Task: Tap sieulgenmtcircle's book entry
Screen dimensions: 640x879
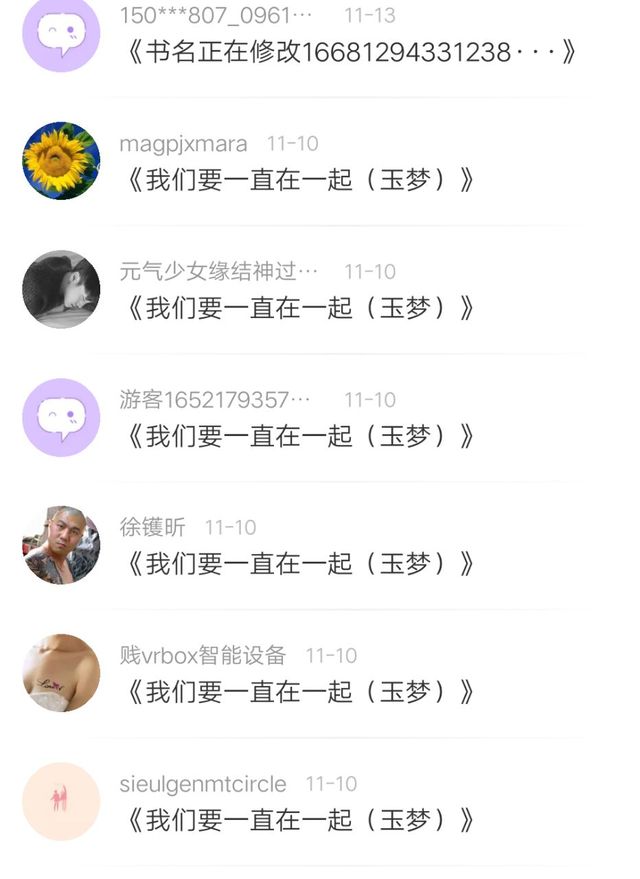Action: 300,820
